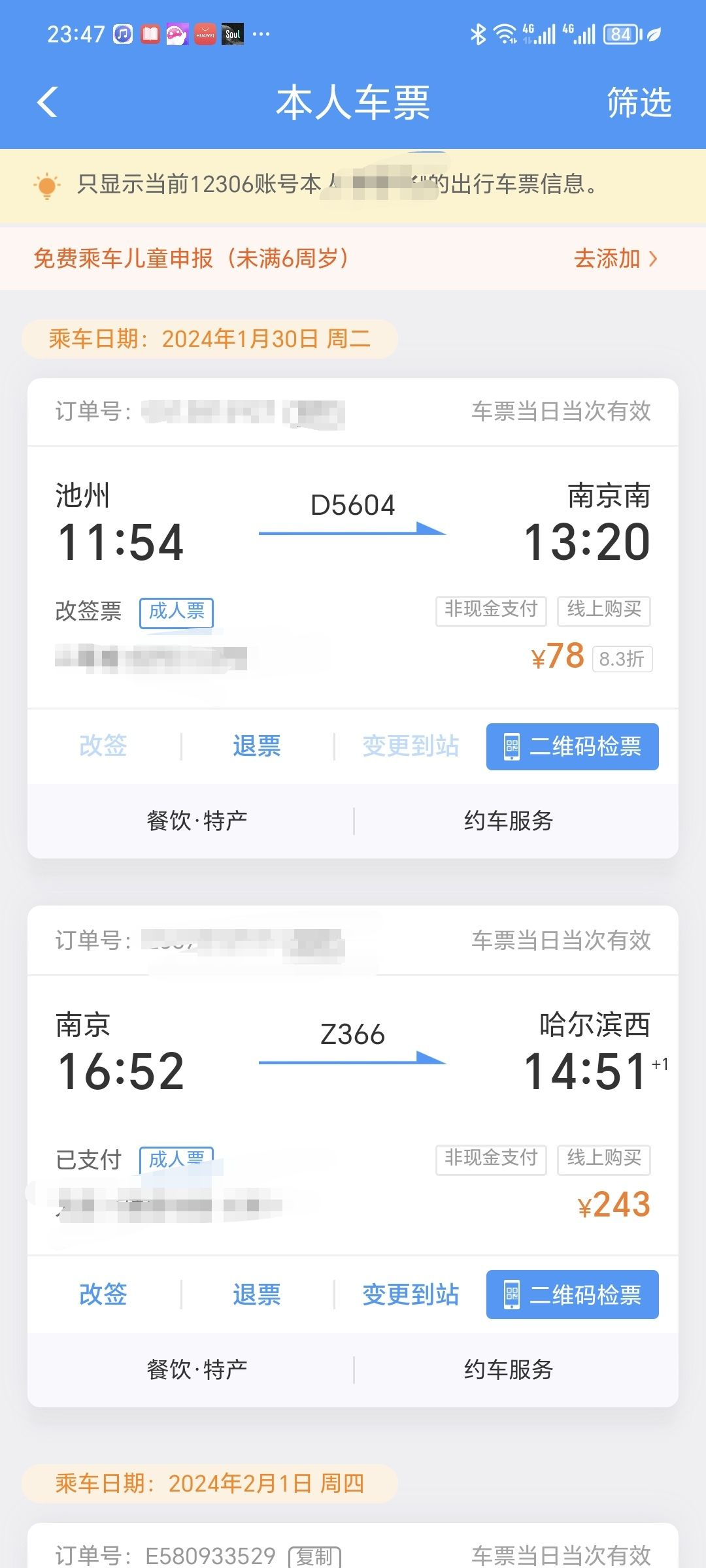
Task: Open 约车服务 under the Z366 ticket
Action: pos(509,1369)
